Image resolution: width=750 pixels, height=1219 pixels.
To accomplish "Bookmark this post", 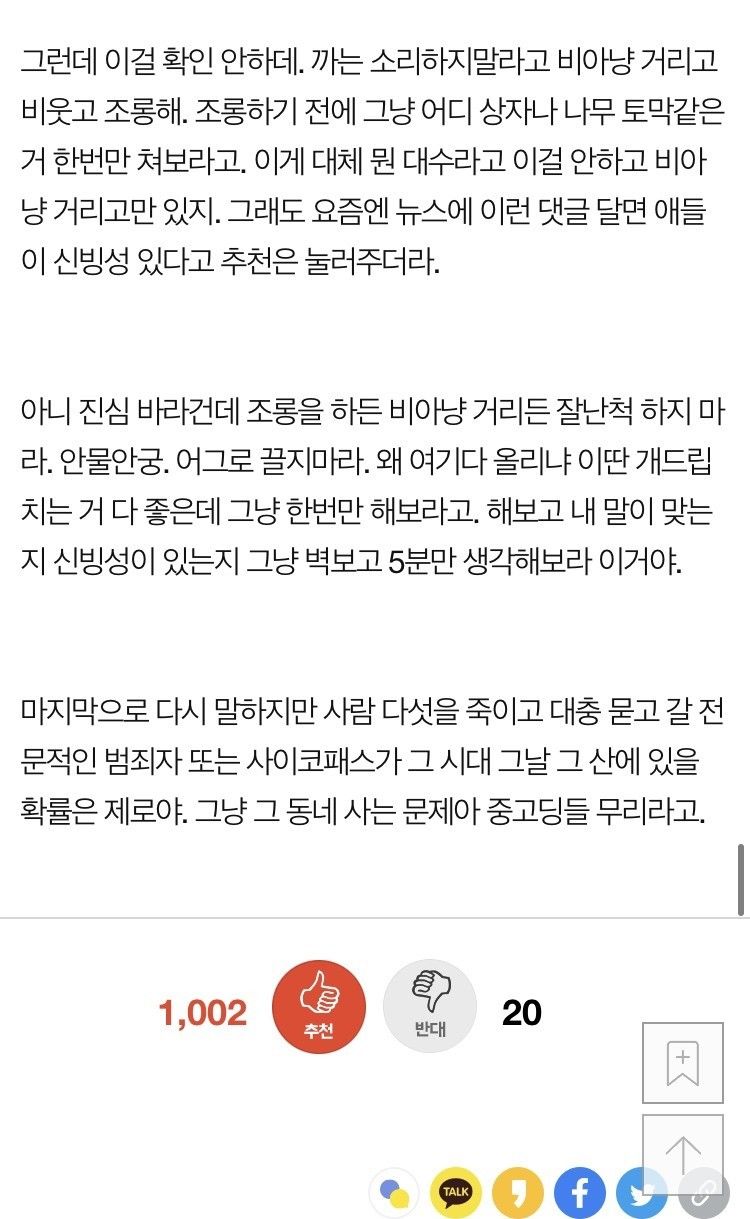I will click(682, 1063).
